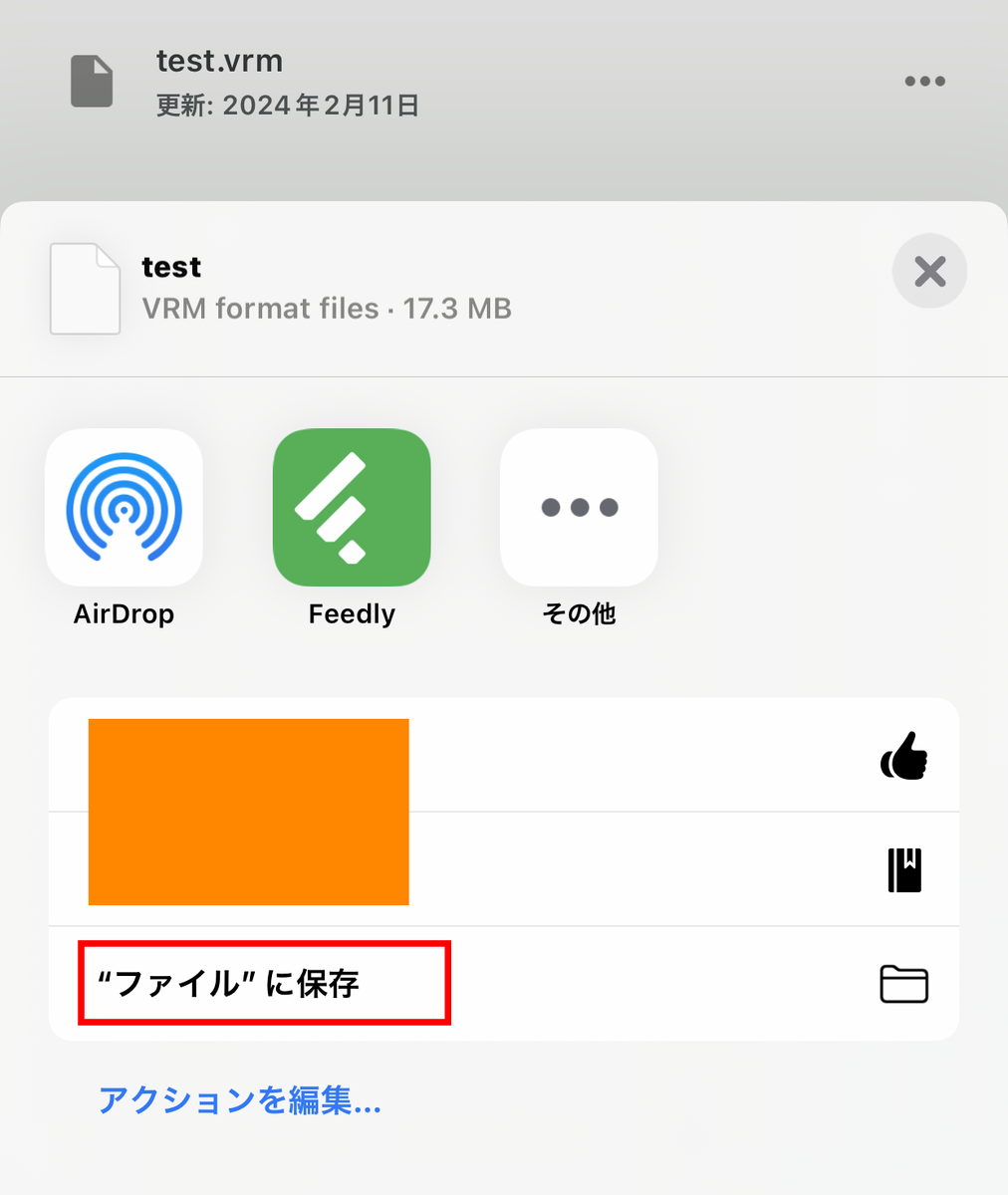Share test file to Feedly
This screenshot has width=1008, height=1195.
(352, 508)
